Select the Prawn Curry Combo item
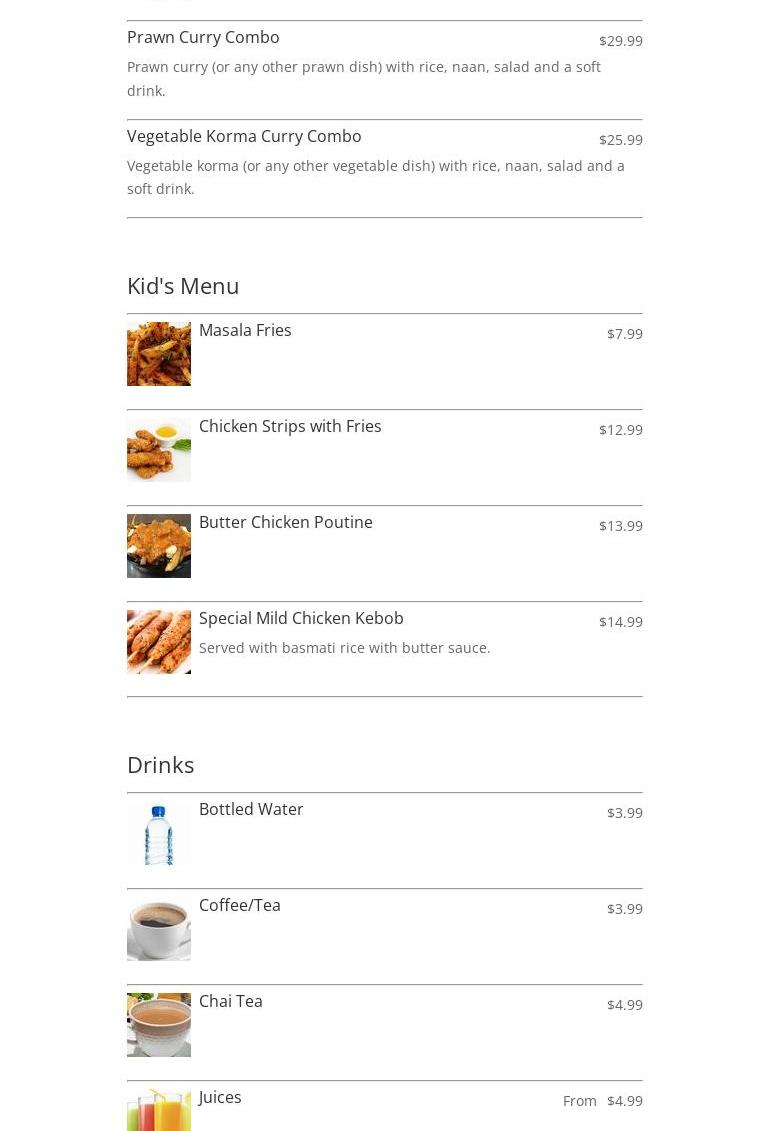Screen dimensions: 770x1131 [x=203, y=38]
